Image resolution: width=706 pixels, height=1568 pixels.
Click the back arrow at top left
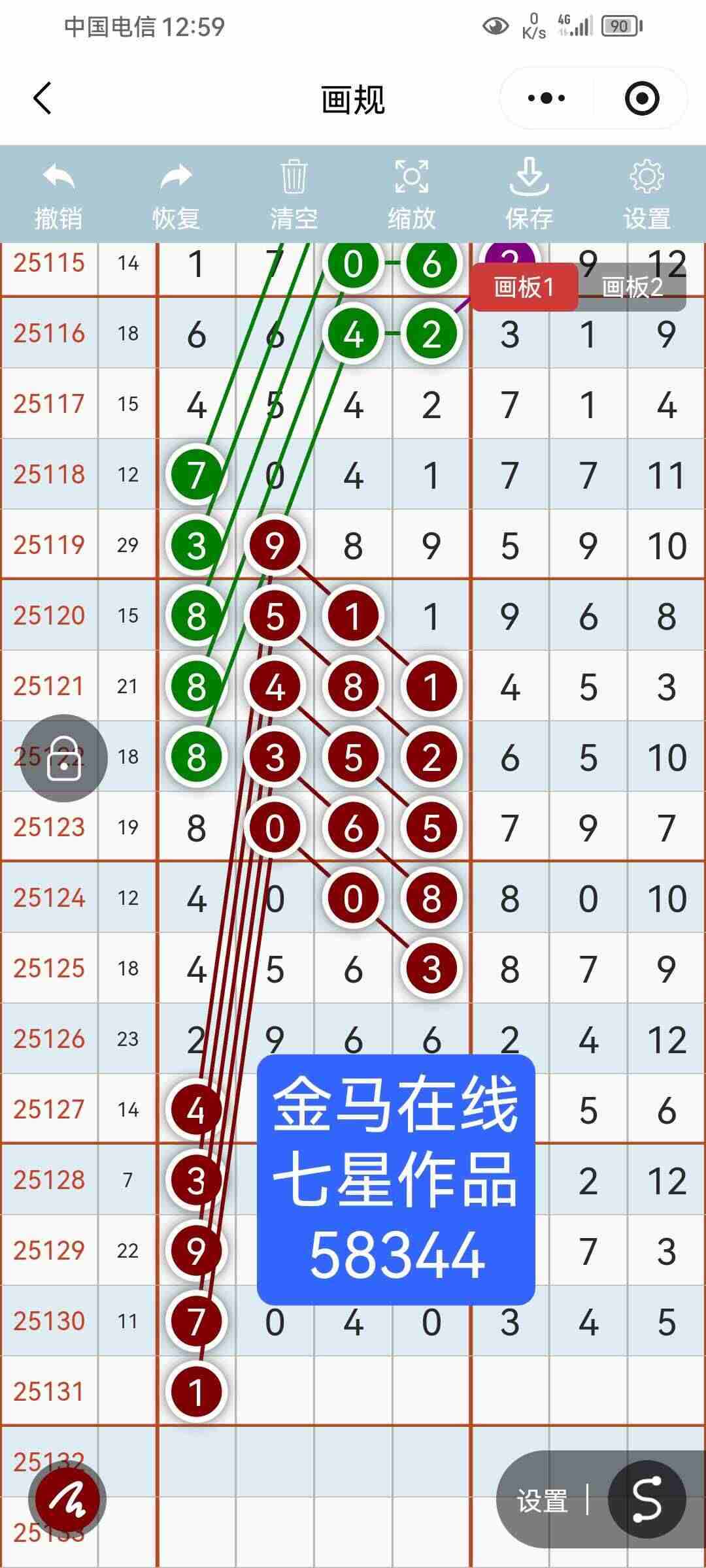click(x=42, y=99)
